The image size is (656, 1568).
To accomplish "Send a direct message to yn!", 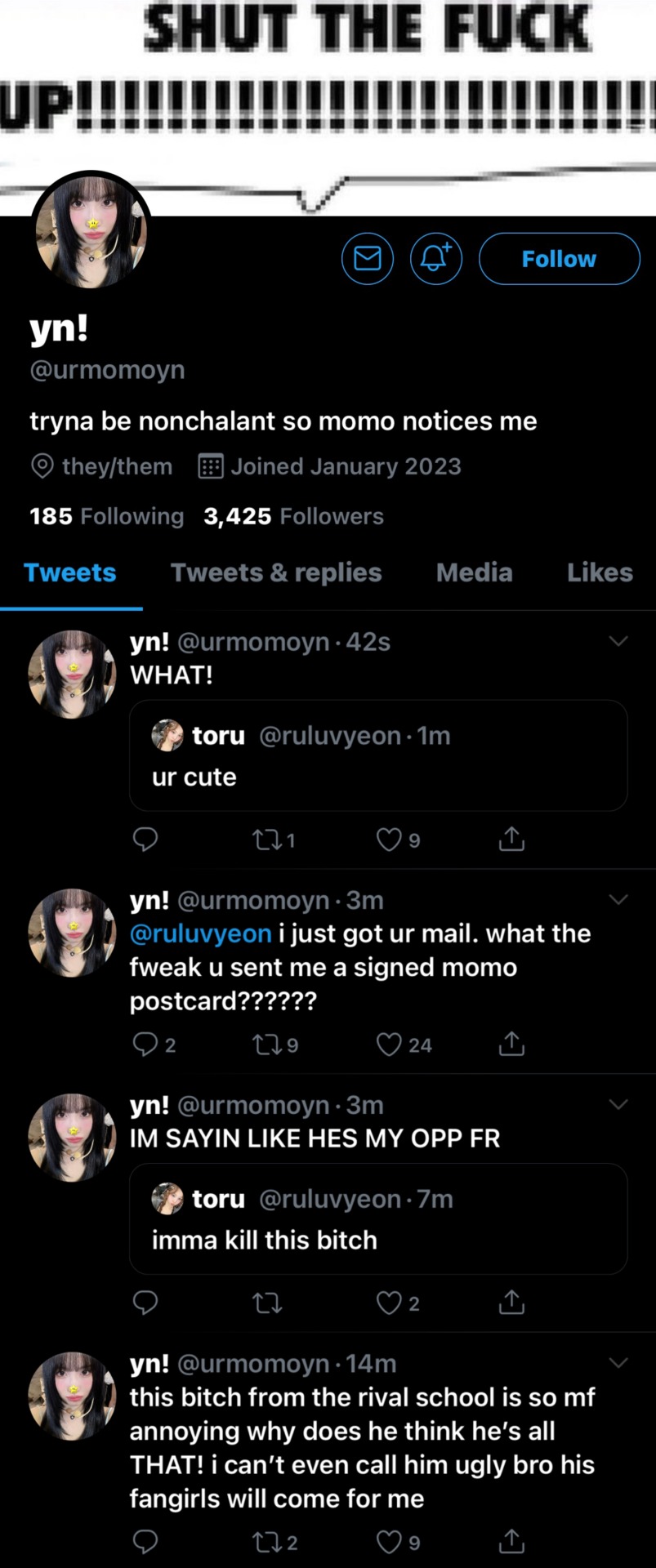I will [x=368, y=259].
